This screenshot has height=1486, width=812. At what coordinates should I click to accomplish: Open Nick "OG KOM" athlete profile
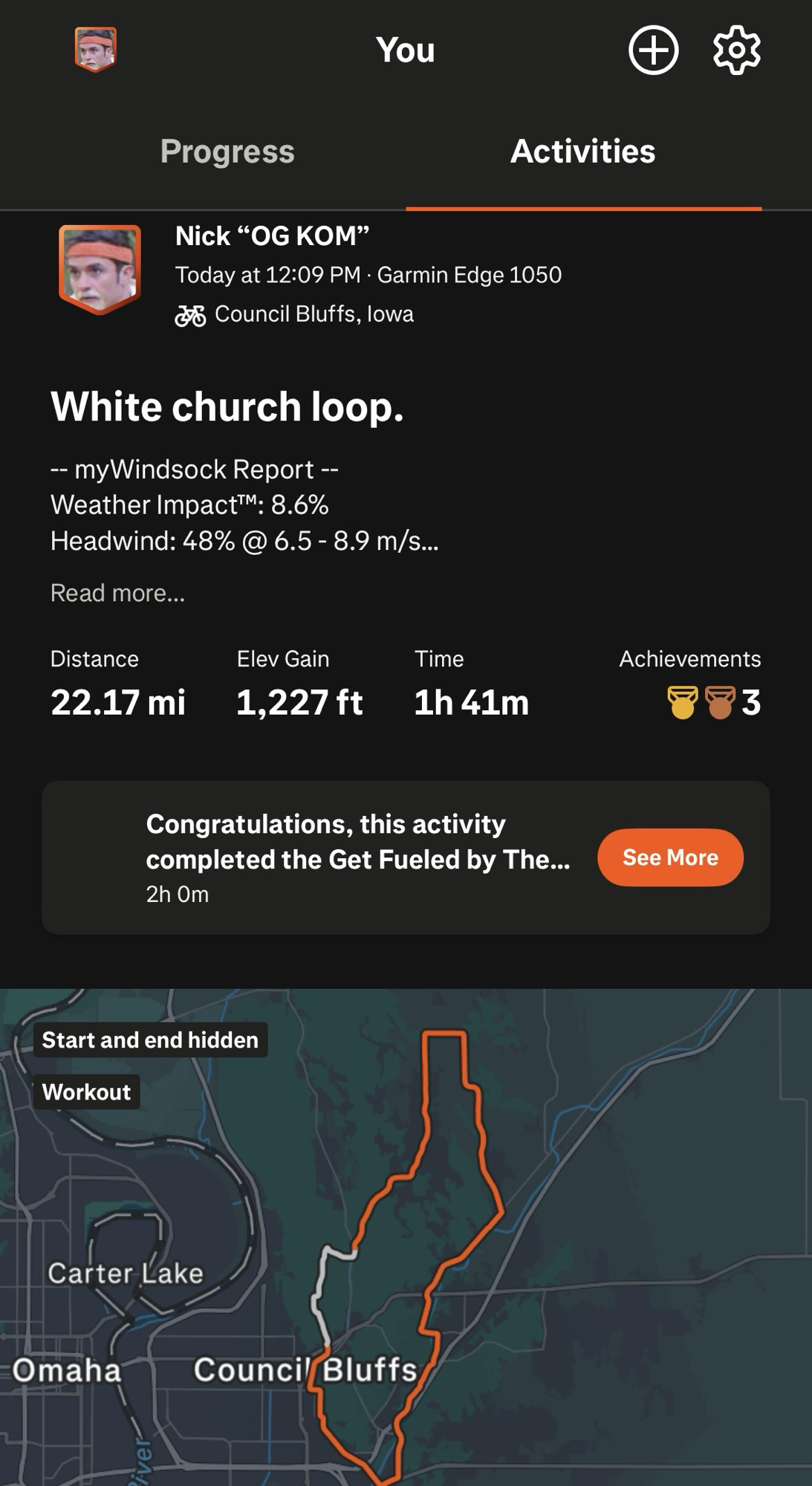pyautogui.click(x=272, y=236)
